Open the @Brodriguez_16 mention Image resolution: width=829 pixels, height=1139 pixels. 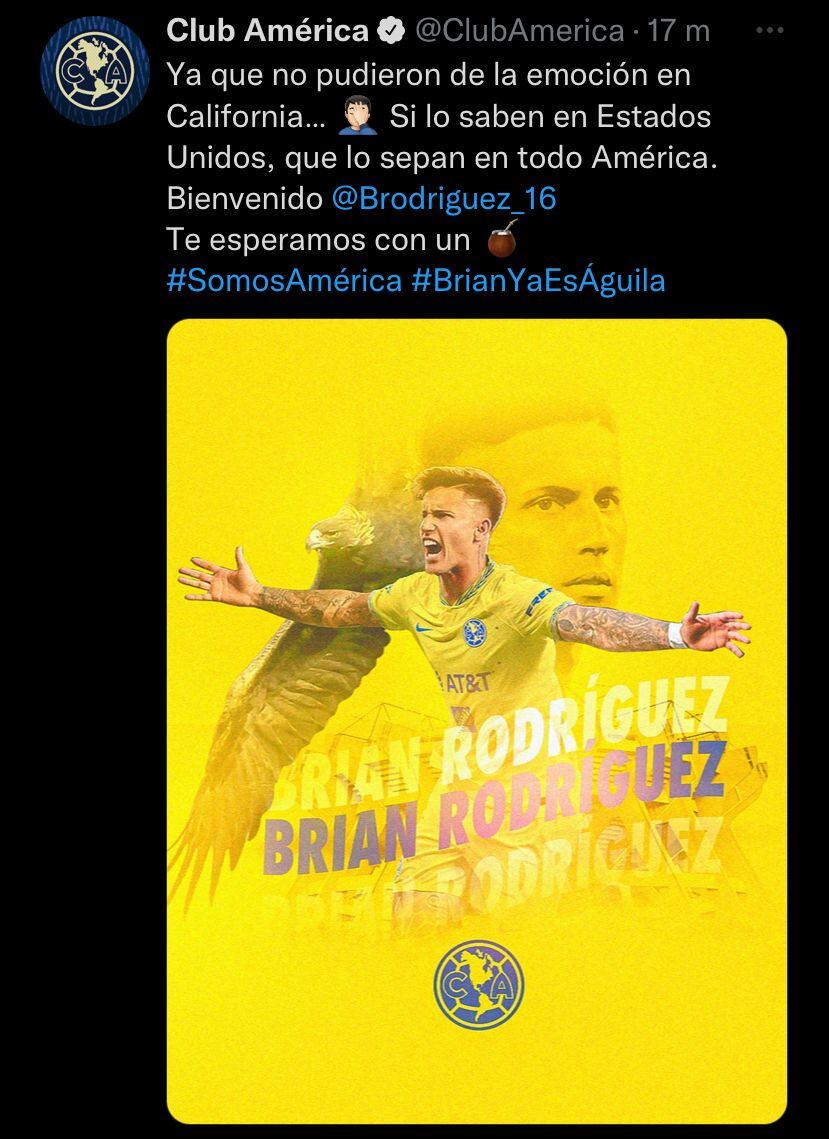(443, 198)
